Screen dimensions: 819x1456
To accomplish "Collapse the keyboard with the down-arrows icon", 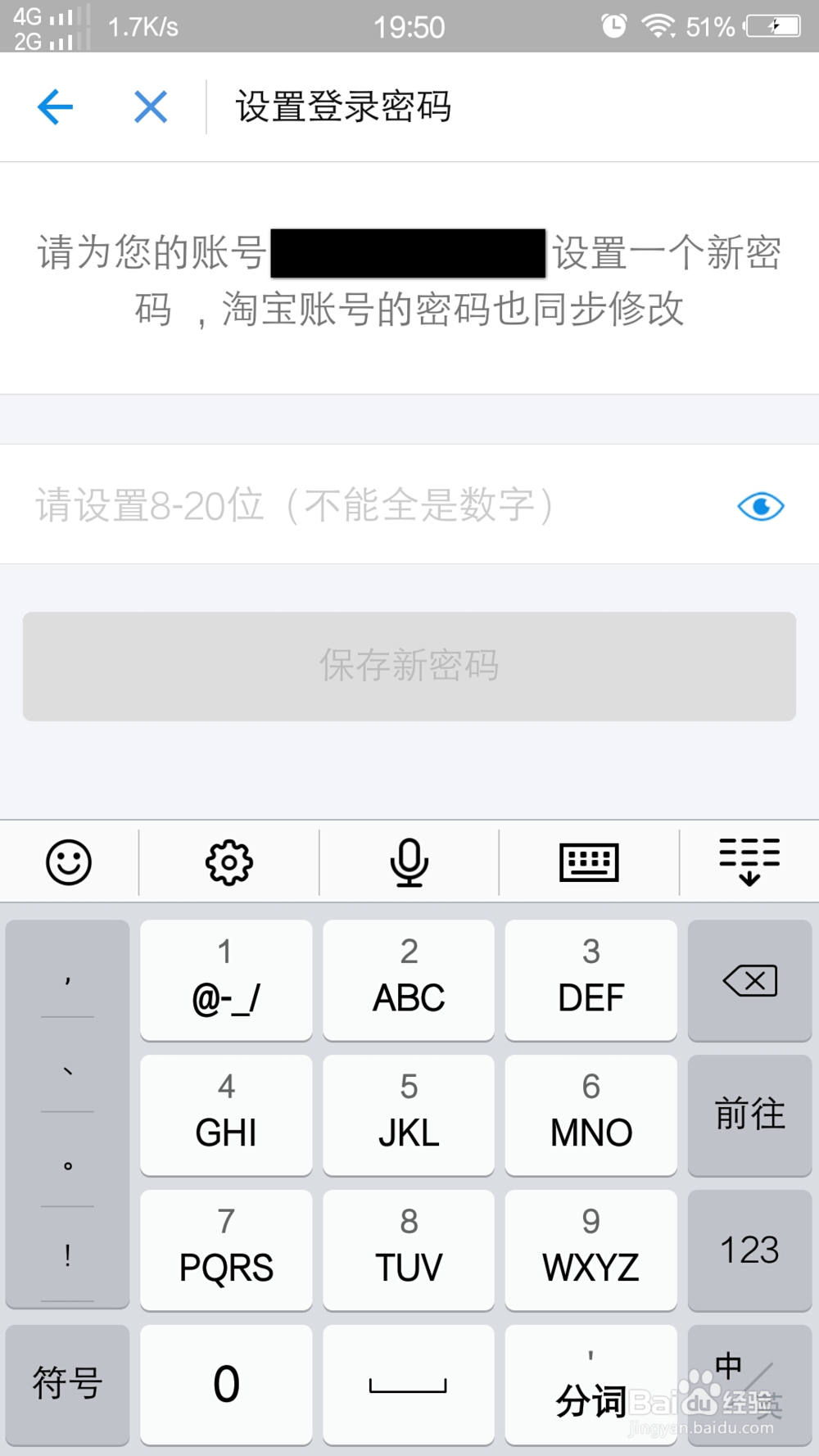I will point(749,861).
